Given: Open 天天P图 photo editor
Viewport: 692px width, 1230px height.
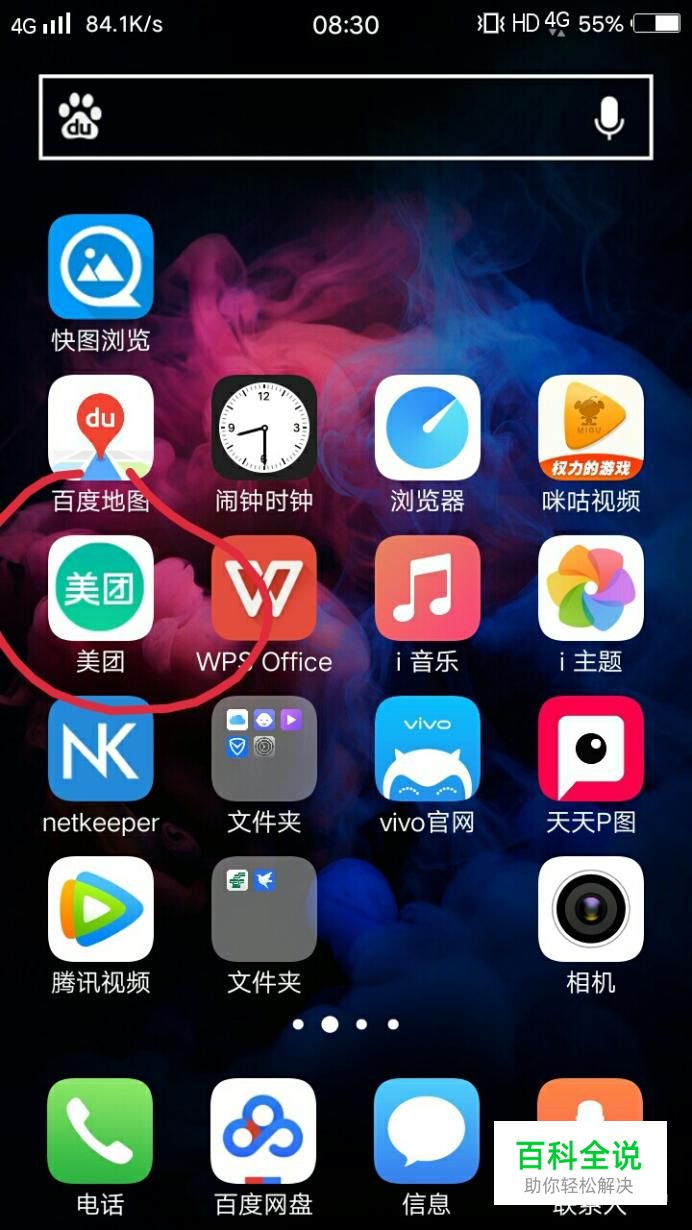Looking at the screenshot, I should click(x=590, y=749).
